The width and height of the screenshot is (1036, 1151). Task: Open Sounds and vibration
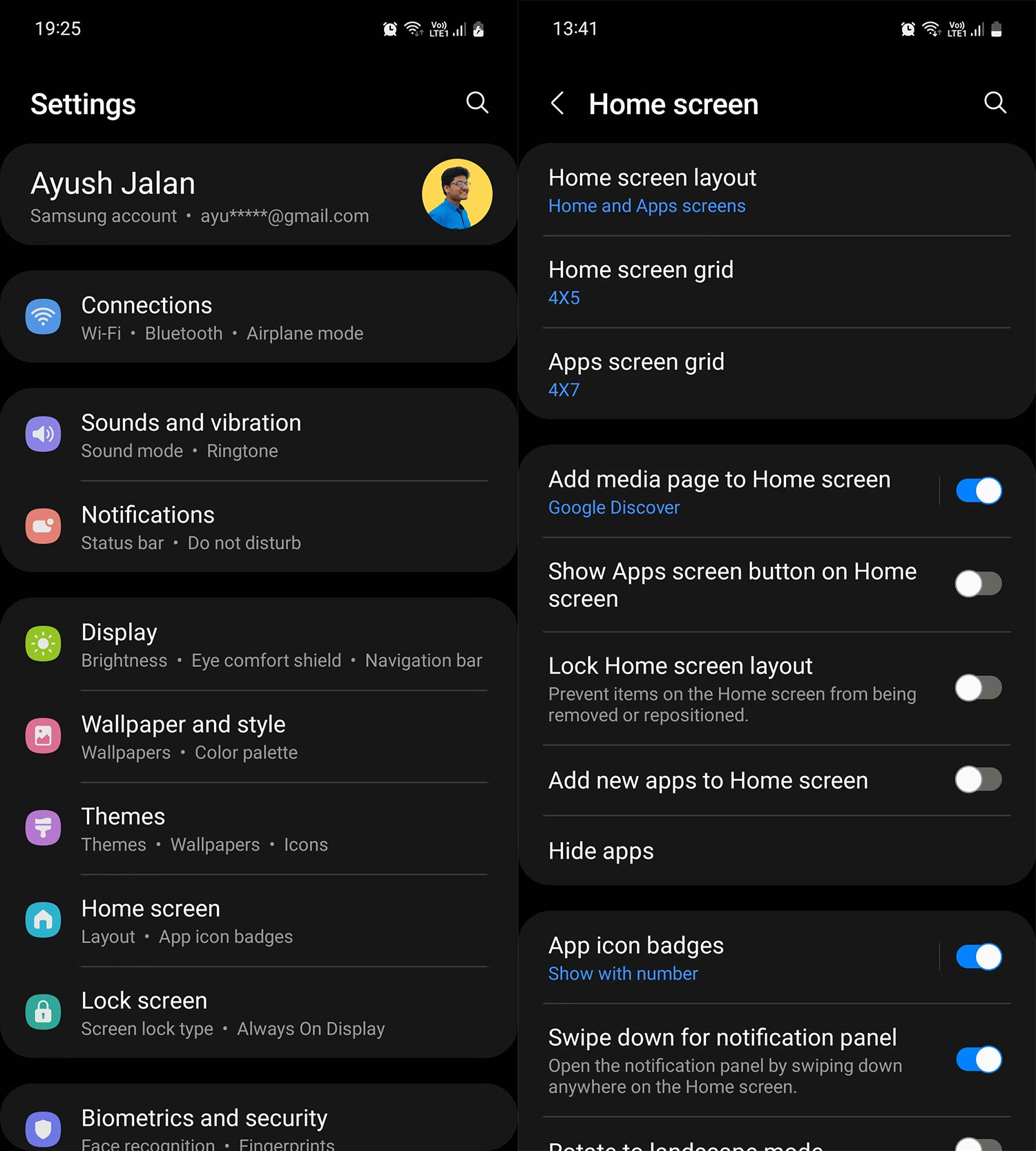[258, 435]
